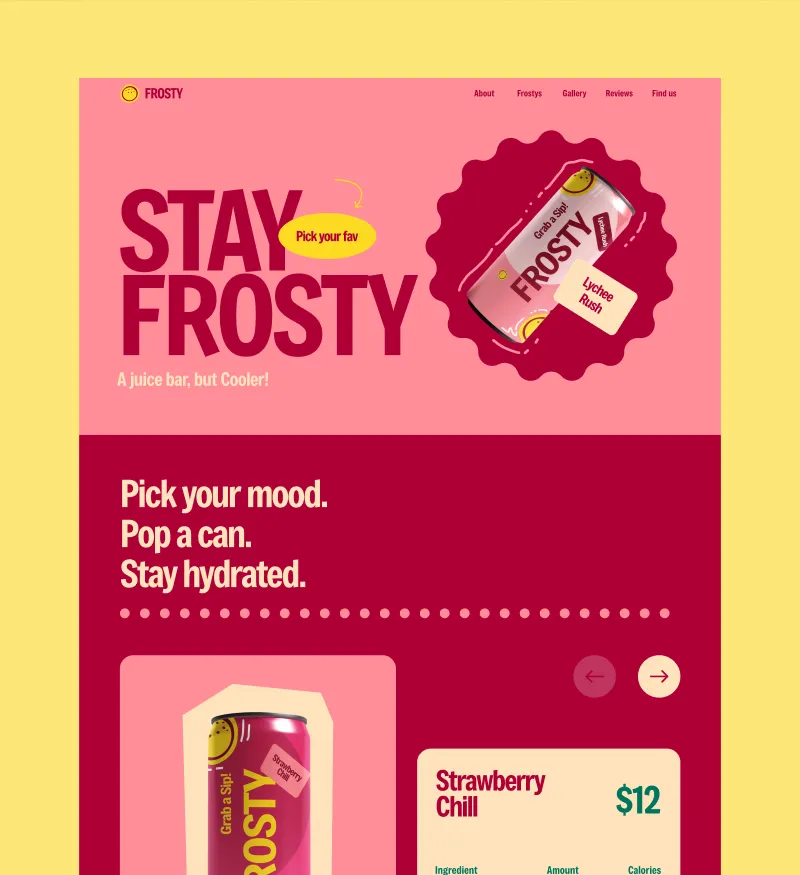Tap the Pick your fav button
The image size is (800, 875).
pos(327,237)
